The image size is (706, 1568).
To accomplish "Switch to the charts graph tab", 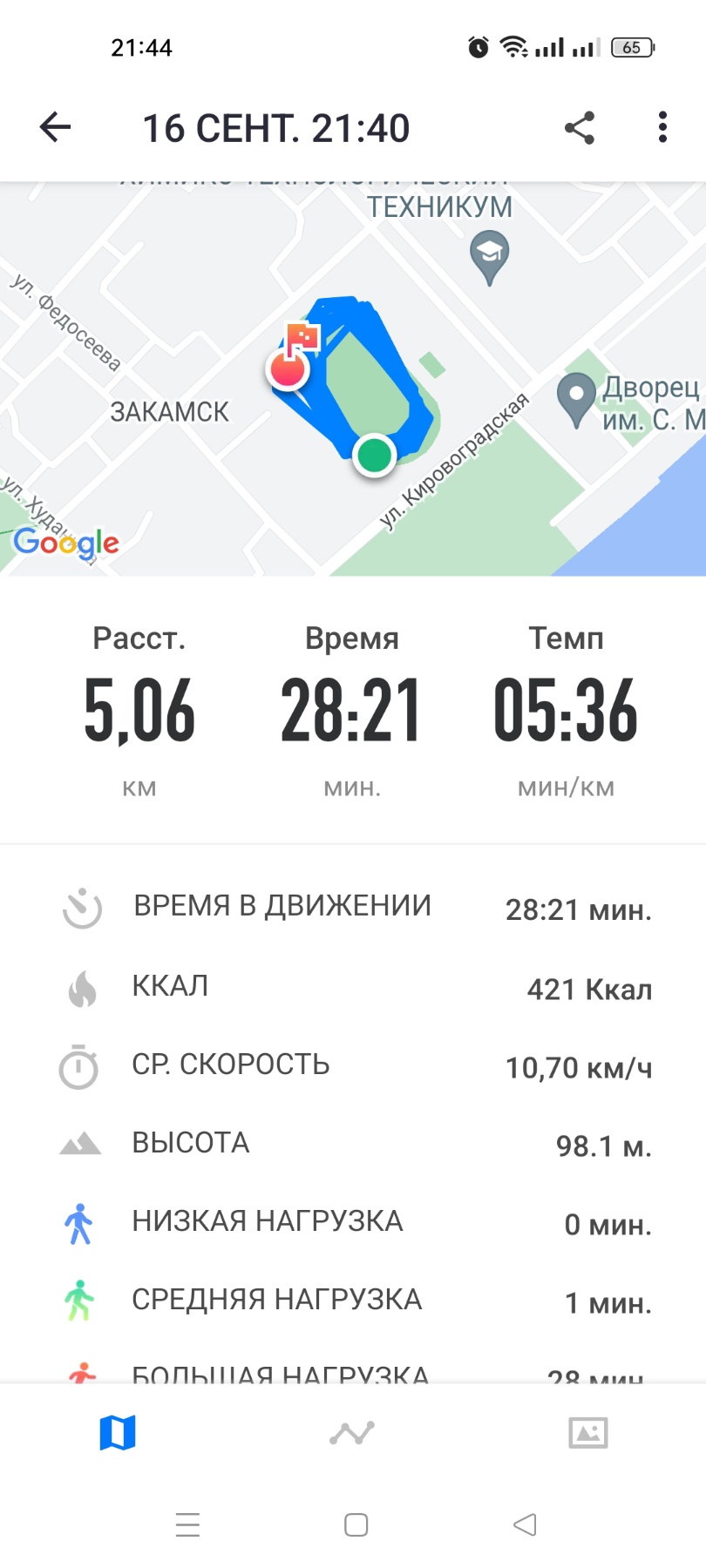I will tap(352, 1432).
